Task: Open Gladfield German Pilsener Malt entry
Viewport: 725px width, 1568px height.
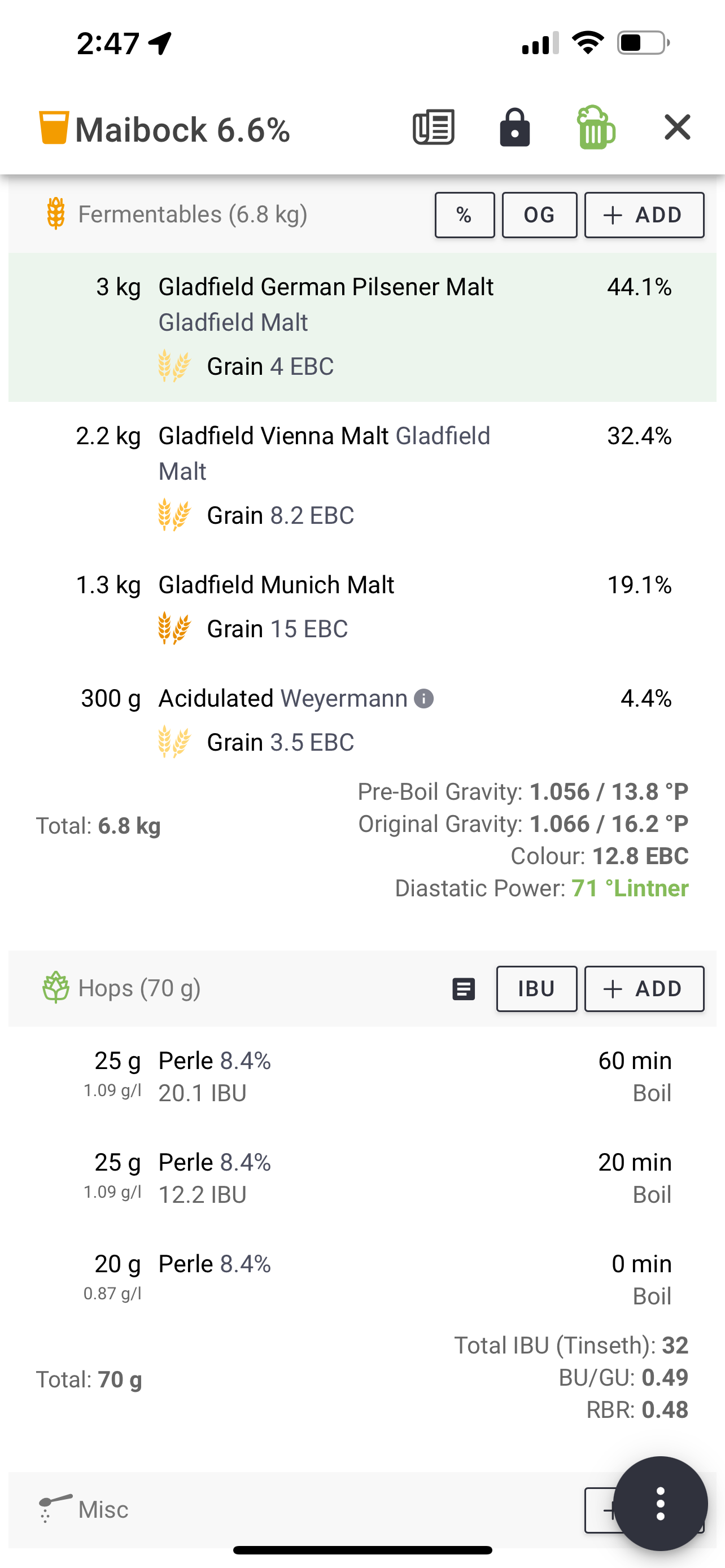Action: tap(362, 327)
